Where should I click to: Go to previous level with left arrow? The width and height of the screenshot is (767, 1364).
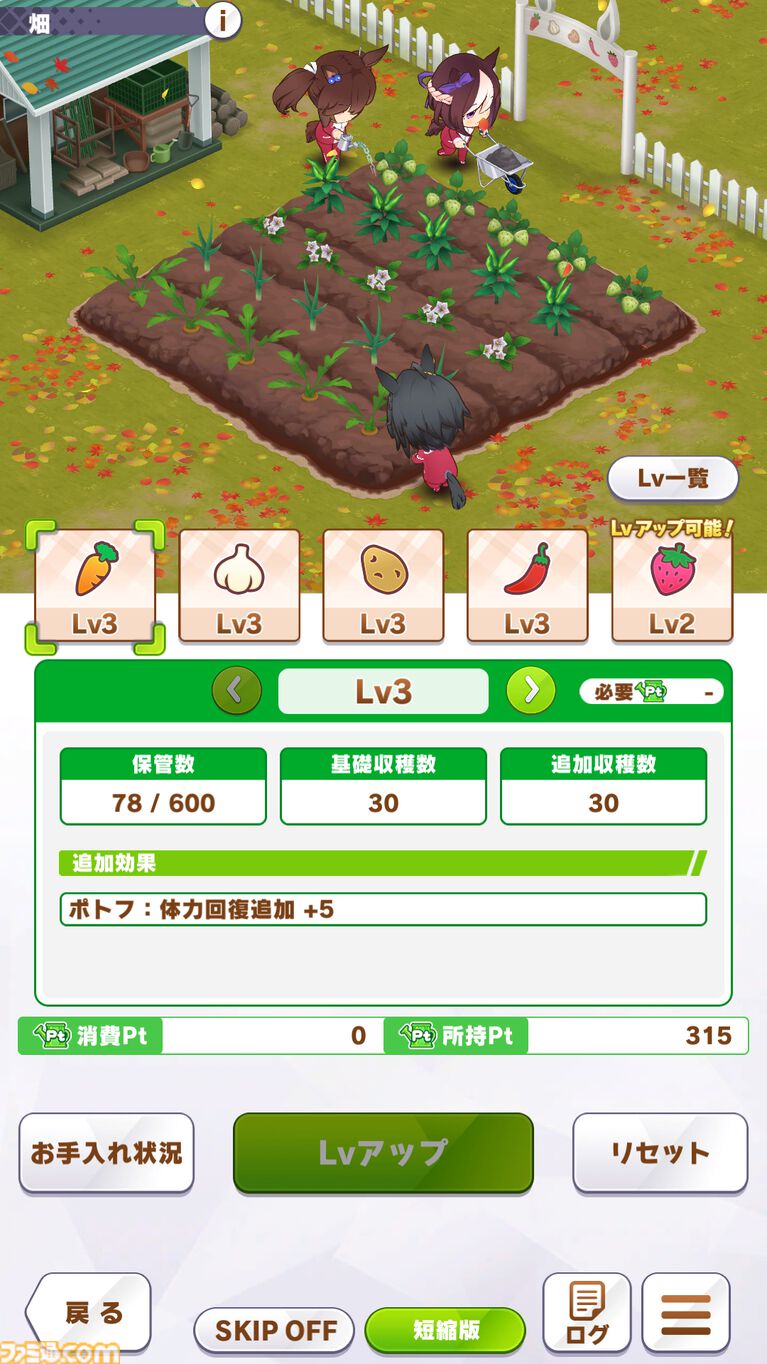coord(236,690)
